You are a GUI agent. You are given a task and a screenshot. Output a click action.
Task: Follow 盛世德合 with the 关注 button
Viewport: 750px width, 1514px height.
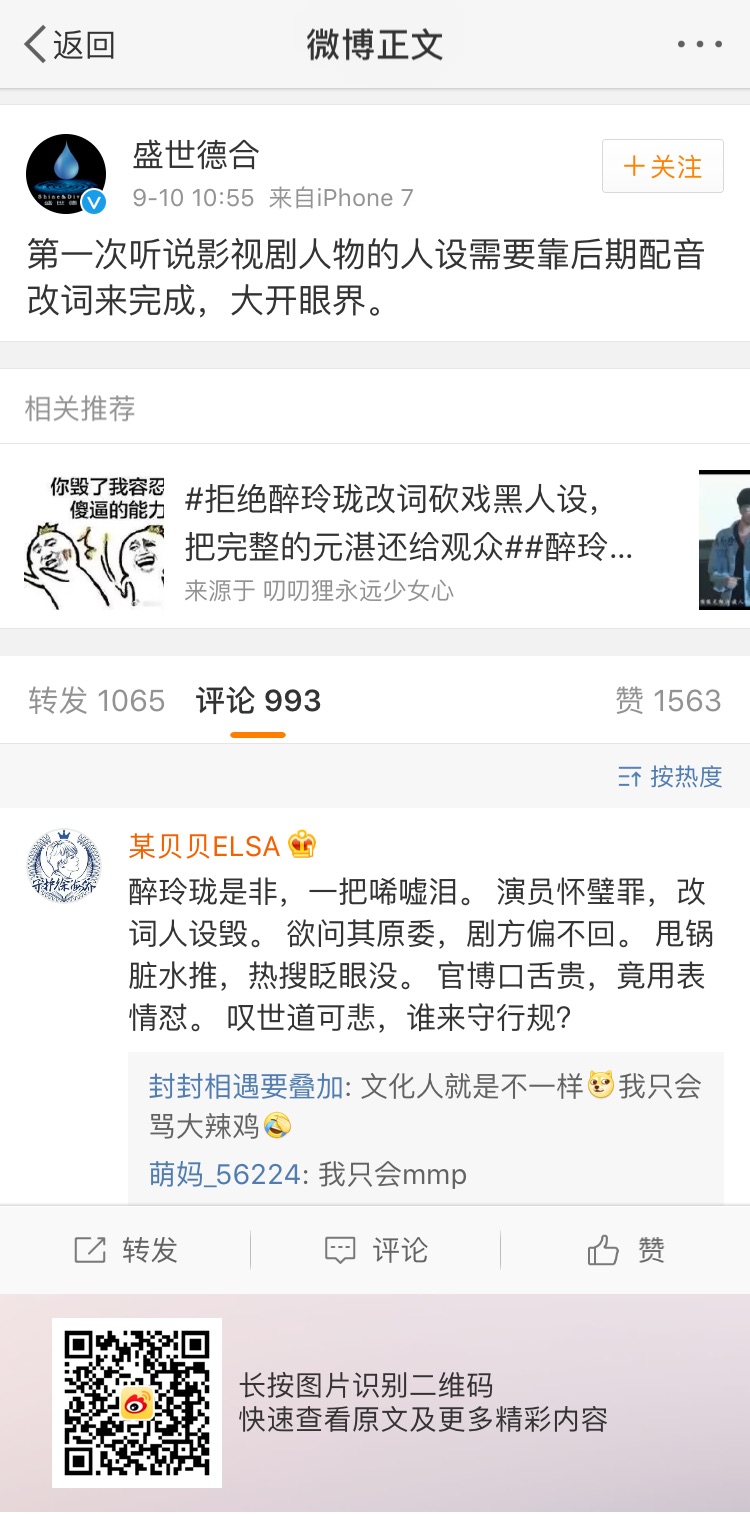[662, 166]
